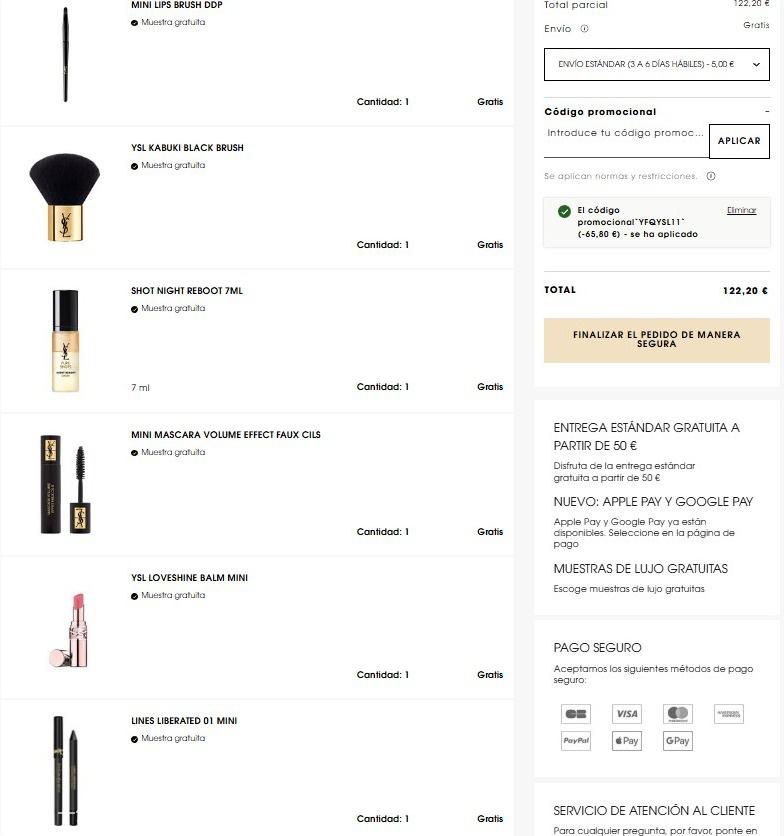View Lines Liberated 01 Mini product

coord(184,721)
